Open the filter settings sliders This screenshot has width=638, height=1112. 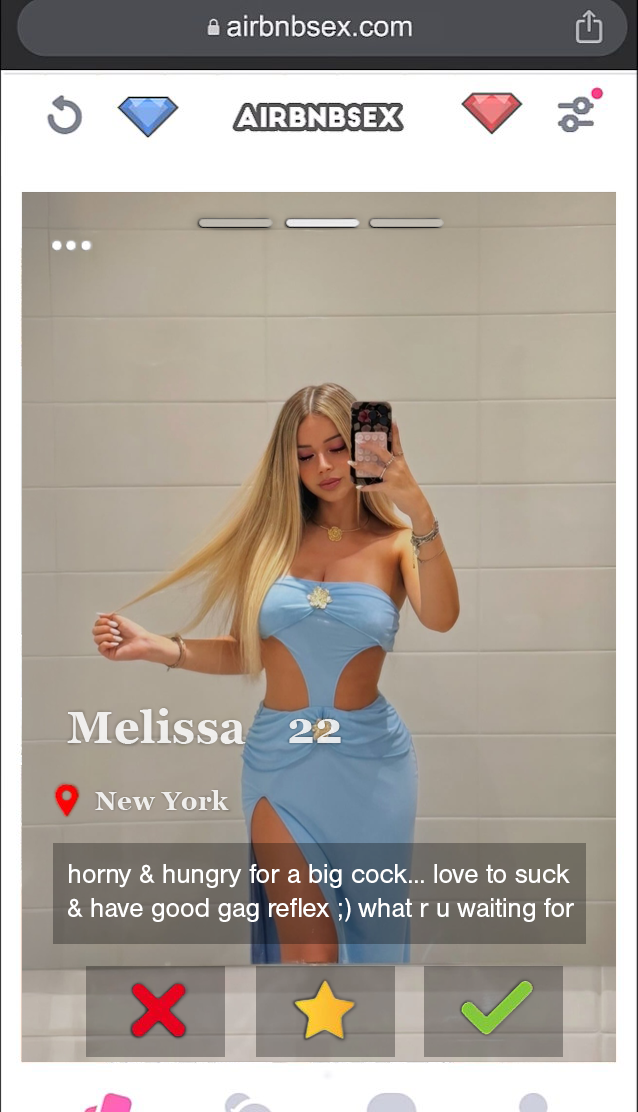click(x=577, y=114)
